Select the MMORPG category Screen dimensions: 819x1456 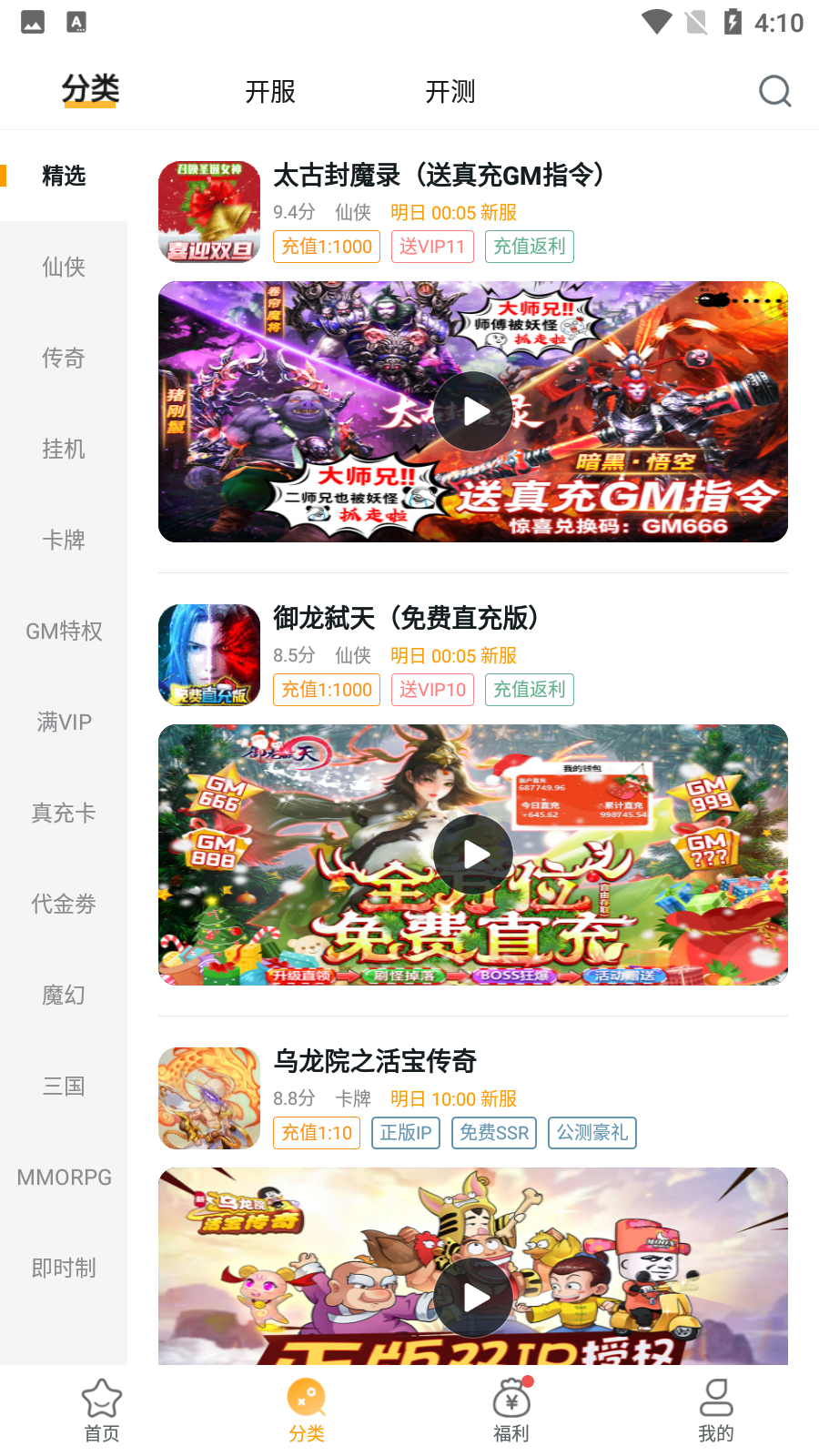(x=64, y=1177)
